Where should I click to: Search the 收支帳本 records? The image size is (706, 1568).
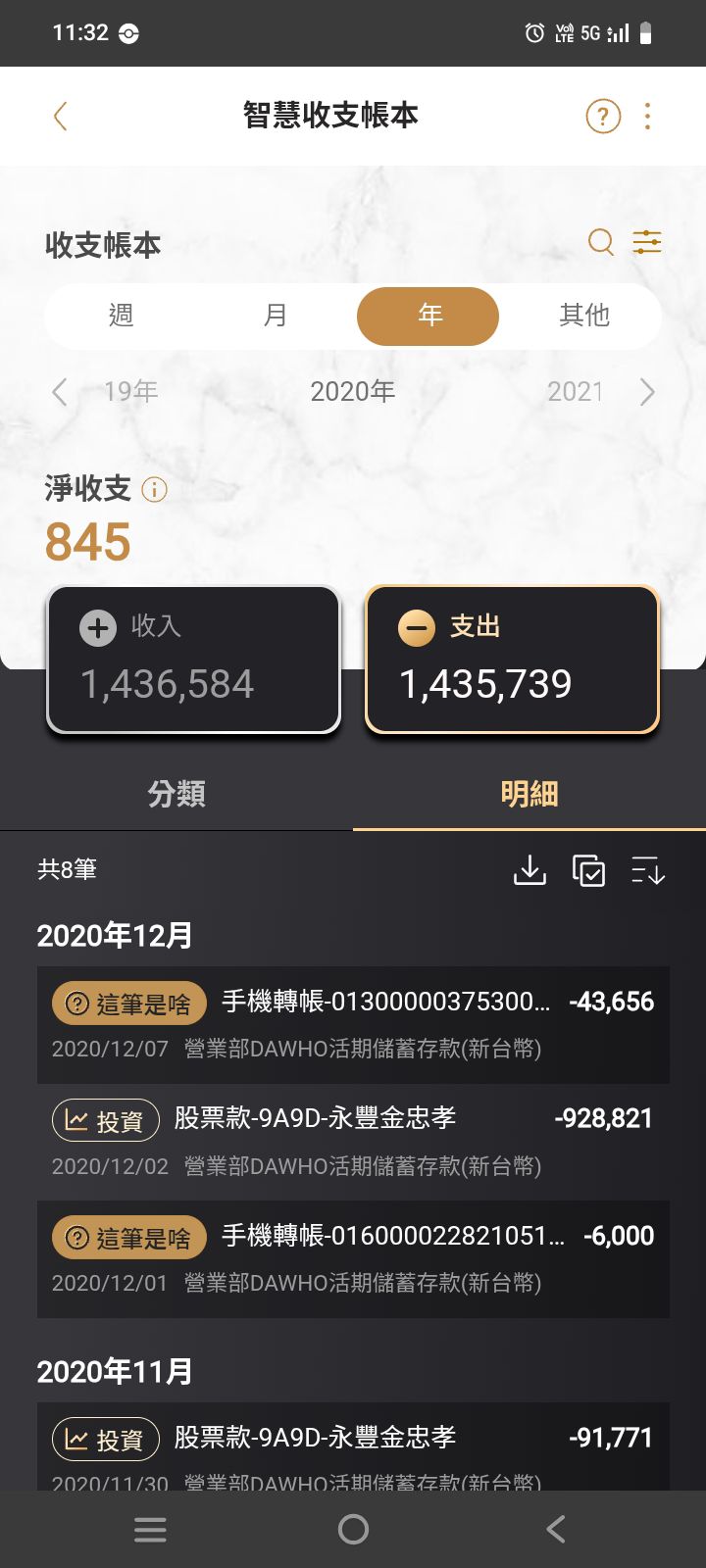tap(600, 242)
